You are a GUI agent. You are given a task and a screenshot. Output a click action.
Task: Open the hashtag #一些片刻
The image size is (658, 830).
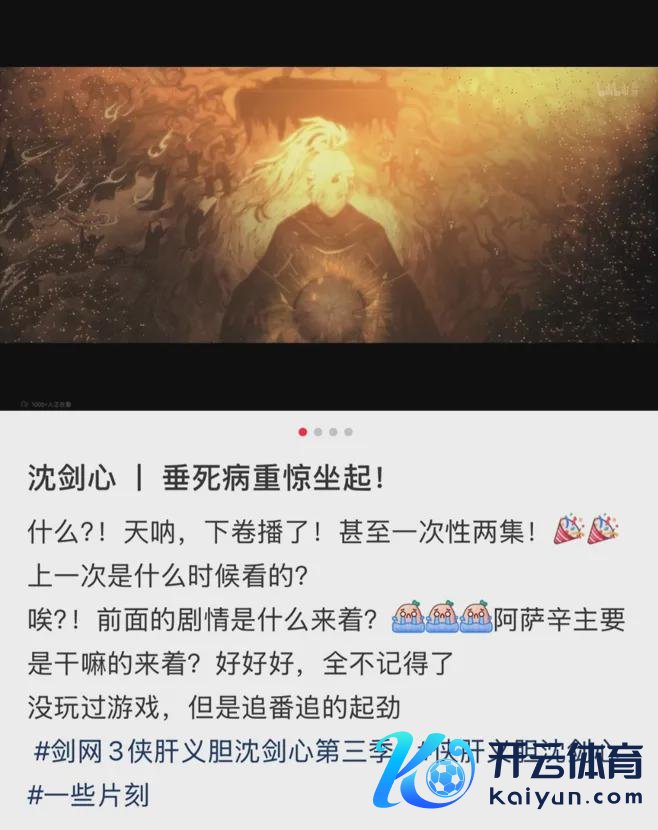pos(88,796)
